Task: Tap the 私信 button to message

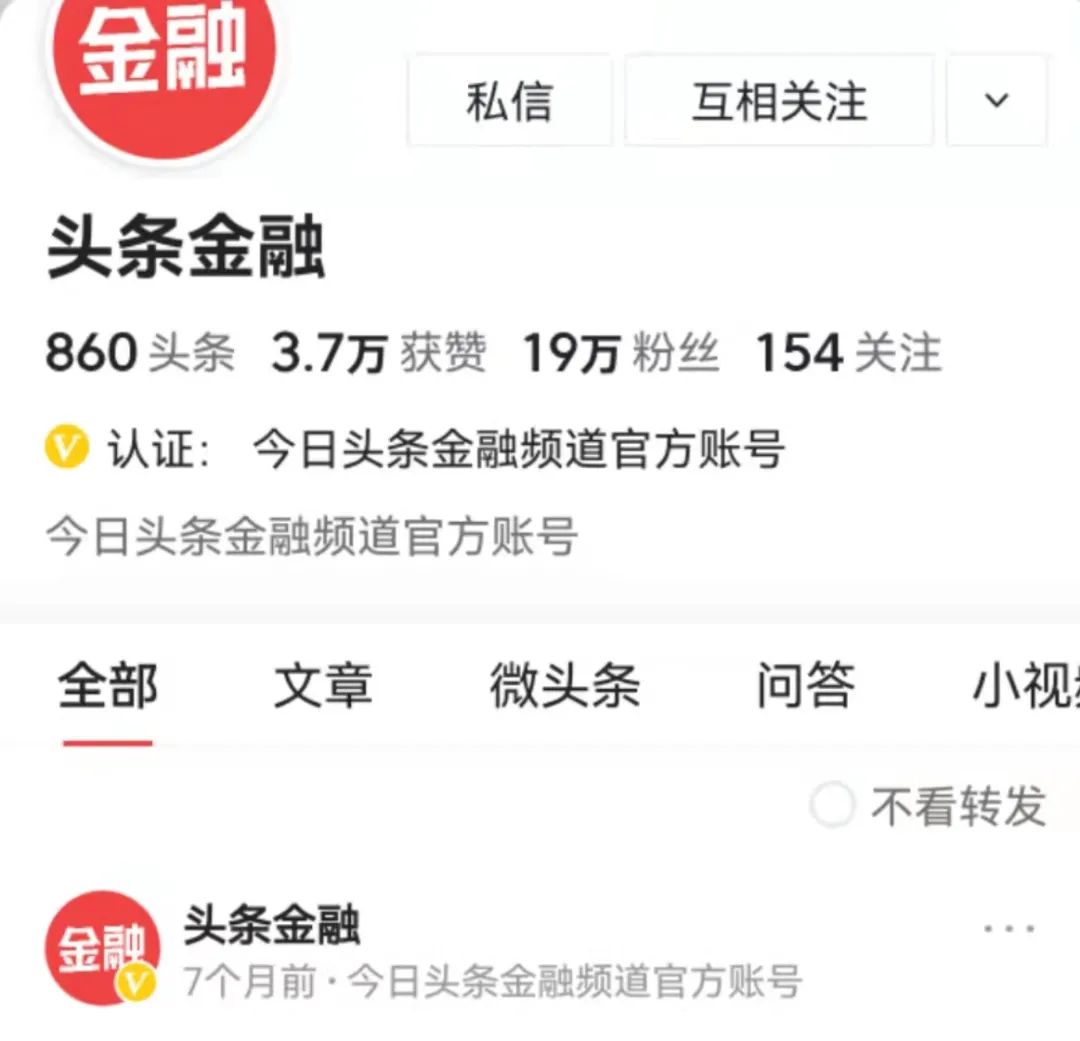Action: pos(509,102)
